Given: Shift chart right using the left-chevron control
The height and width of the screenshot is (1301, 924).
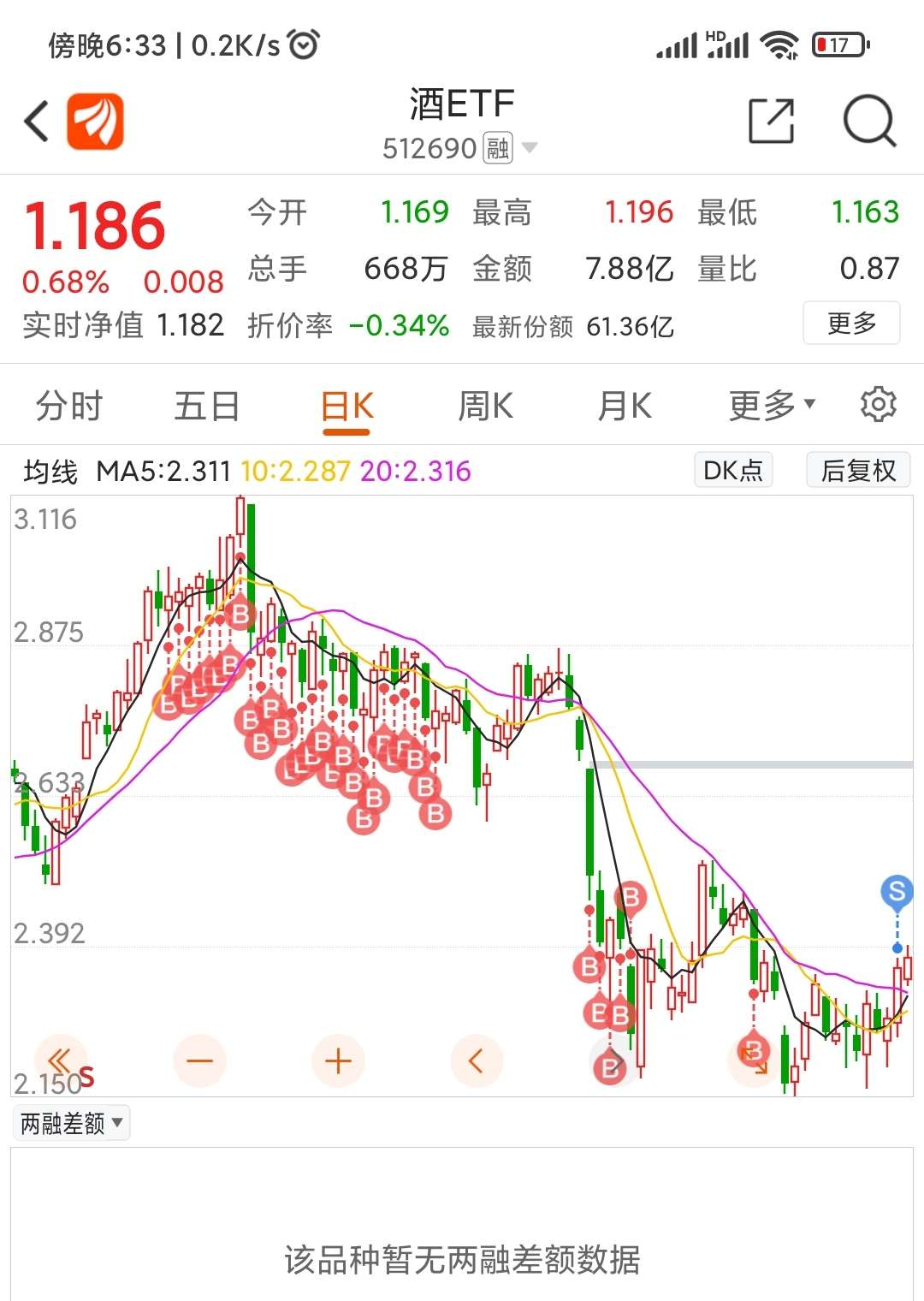Looking at the screenshot, I should click(477, 1060).
